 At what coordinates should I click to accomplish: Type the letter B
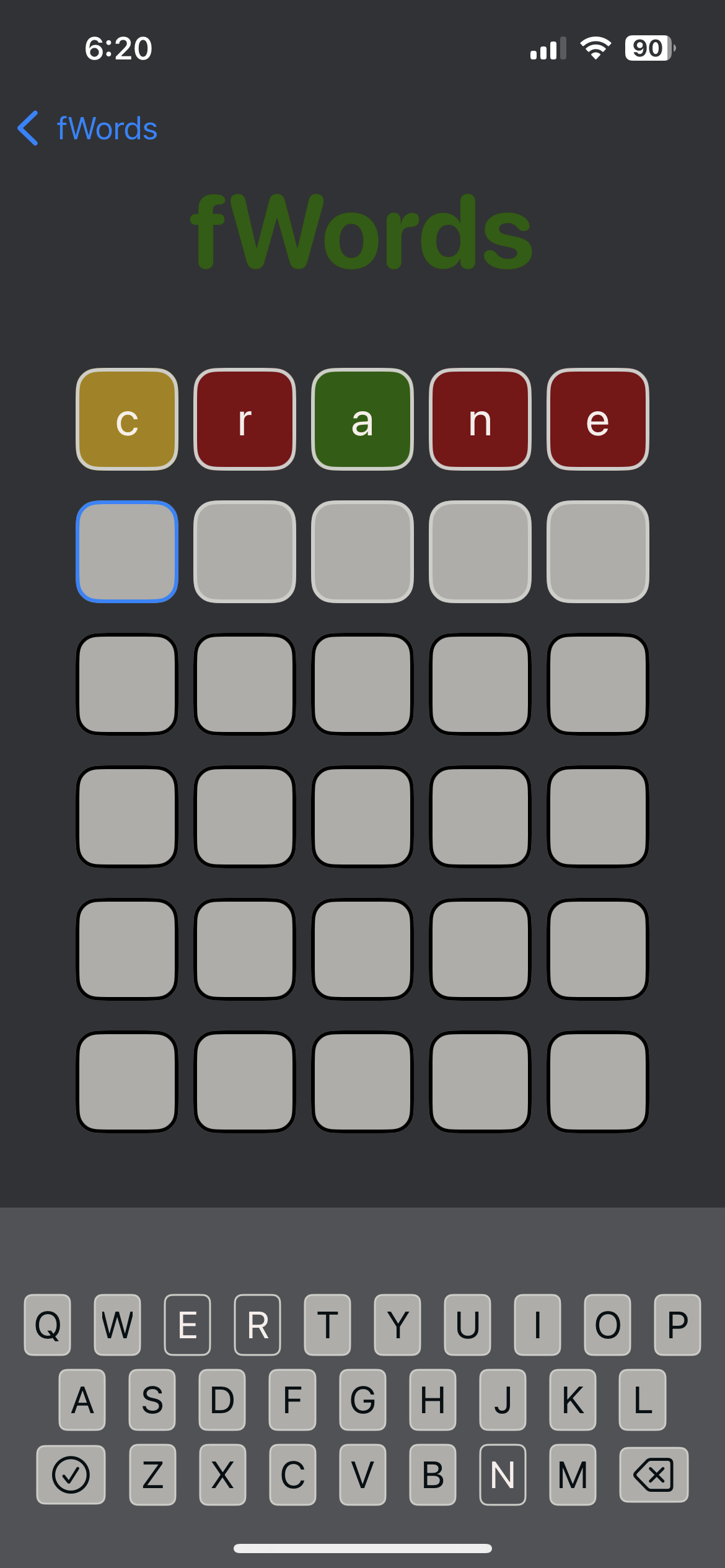pos(433,1474)
